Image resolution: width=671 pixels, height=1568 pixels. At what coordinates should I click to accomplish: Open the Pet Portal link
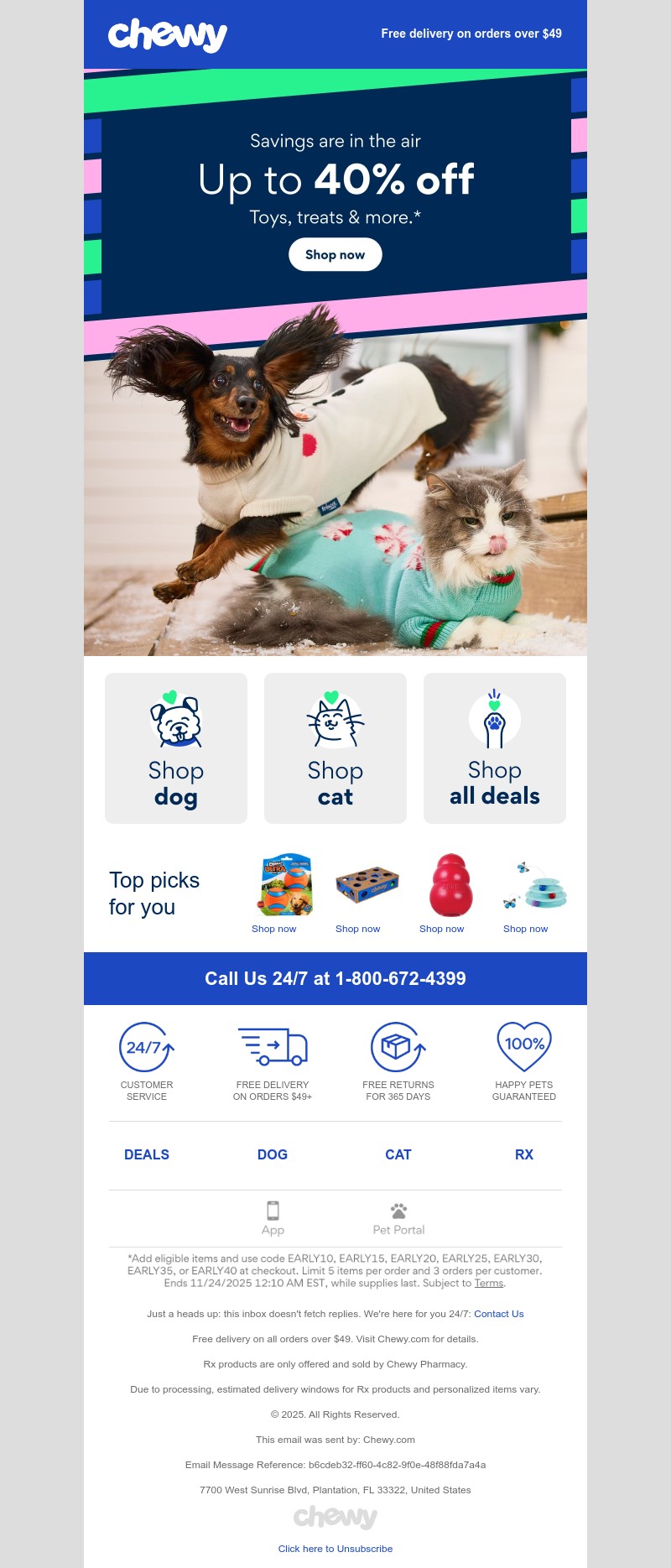click(x=398, y=1219)
